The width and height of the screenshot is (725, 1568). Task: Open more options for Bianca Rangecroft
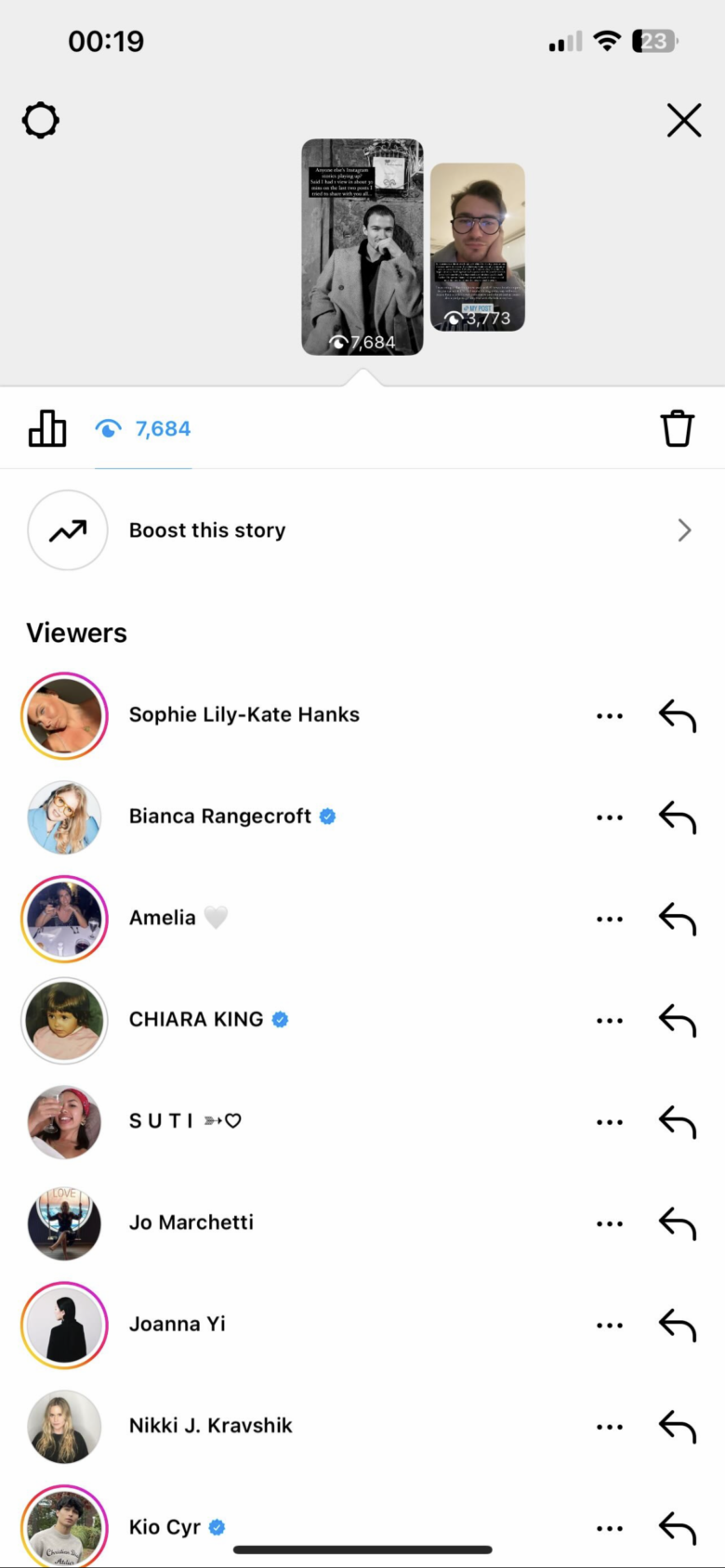point(610,817)
